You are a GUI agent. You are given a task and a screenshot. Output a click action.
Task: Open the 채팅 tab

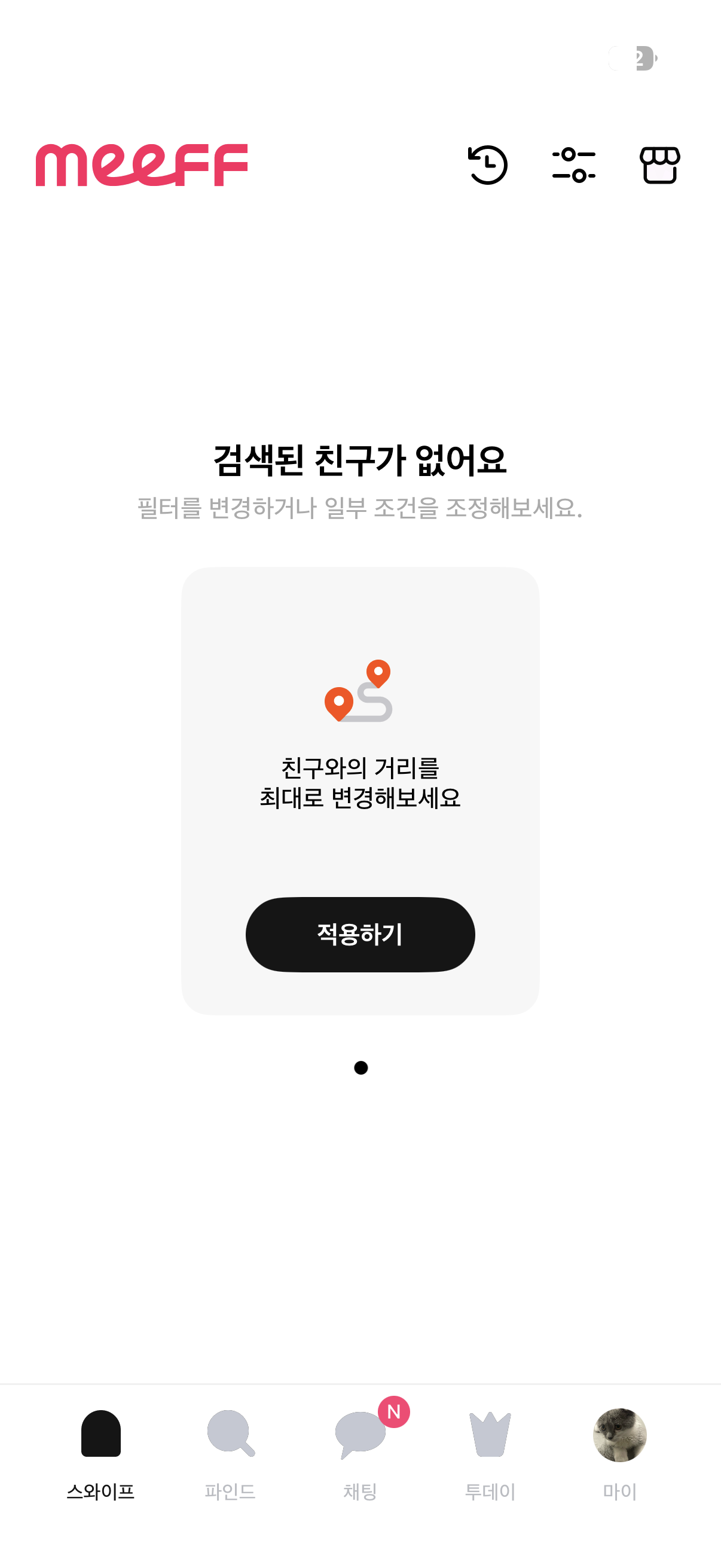(x=360, y=1453)
